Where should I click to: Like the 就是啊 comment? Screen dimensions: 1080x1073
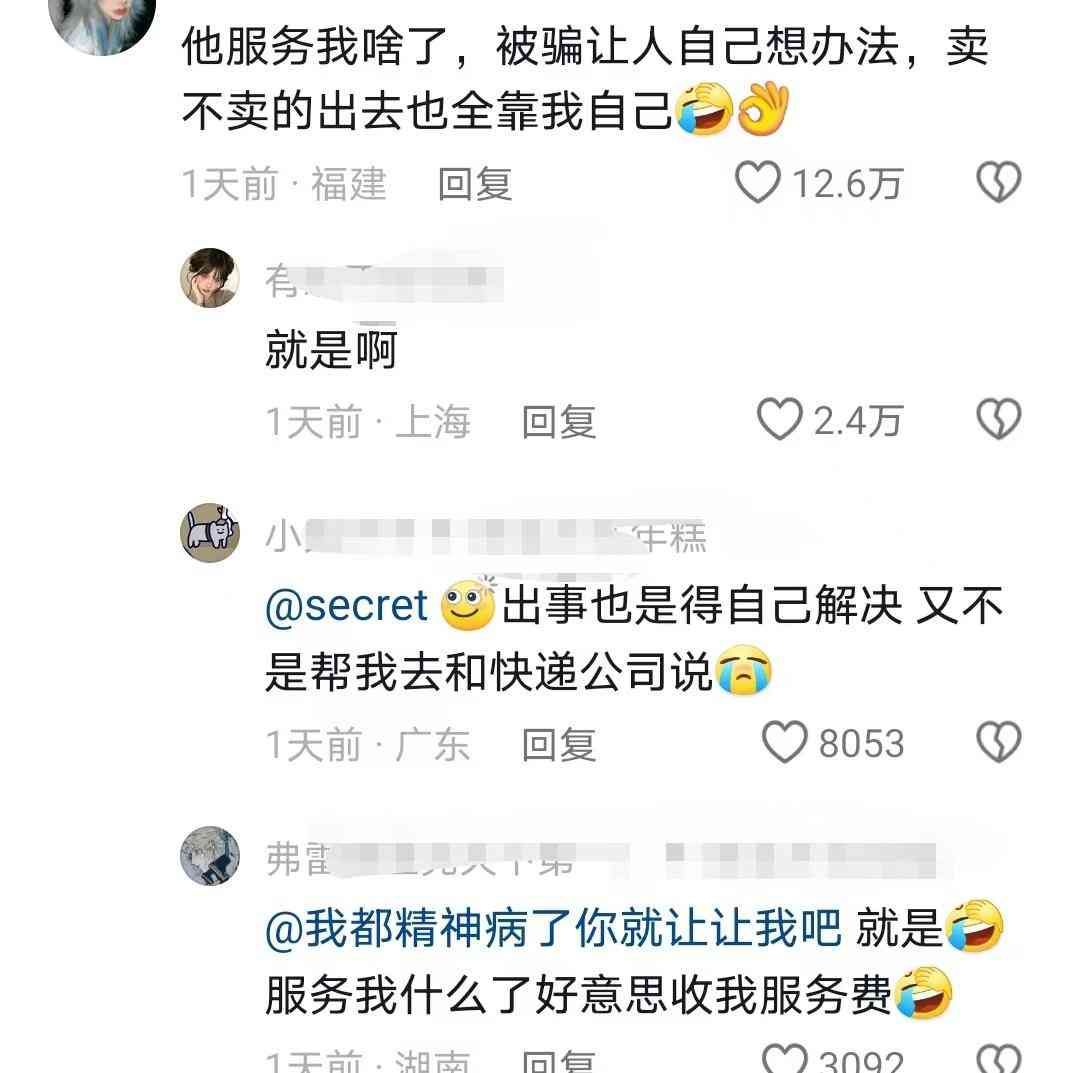click(x=779, y=421)
